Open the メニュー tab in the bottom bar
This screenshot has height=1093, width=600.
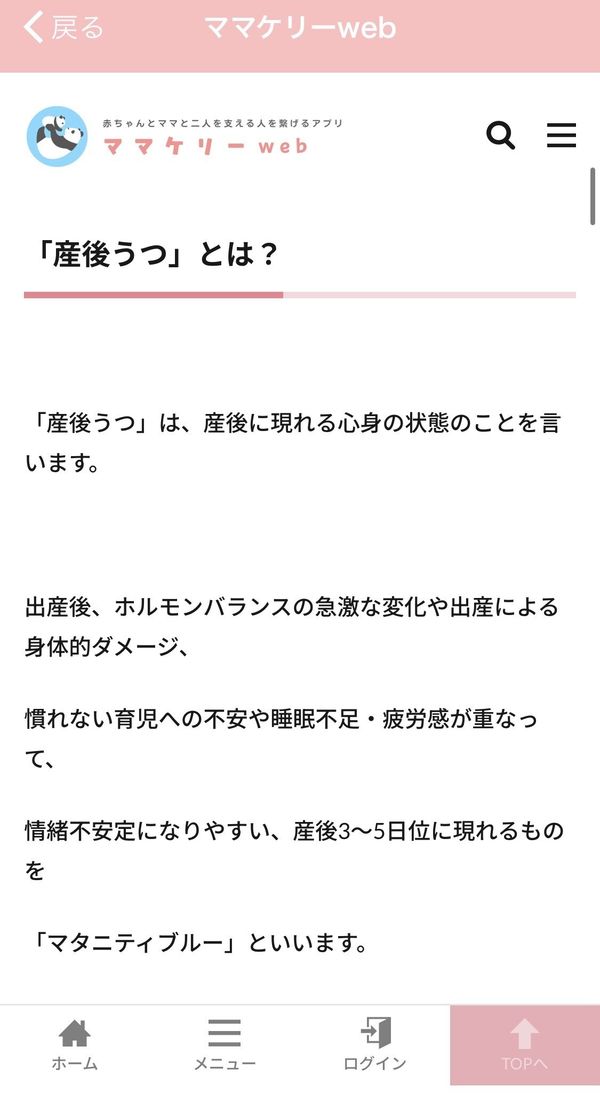[x=224, y=1044]
